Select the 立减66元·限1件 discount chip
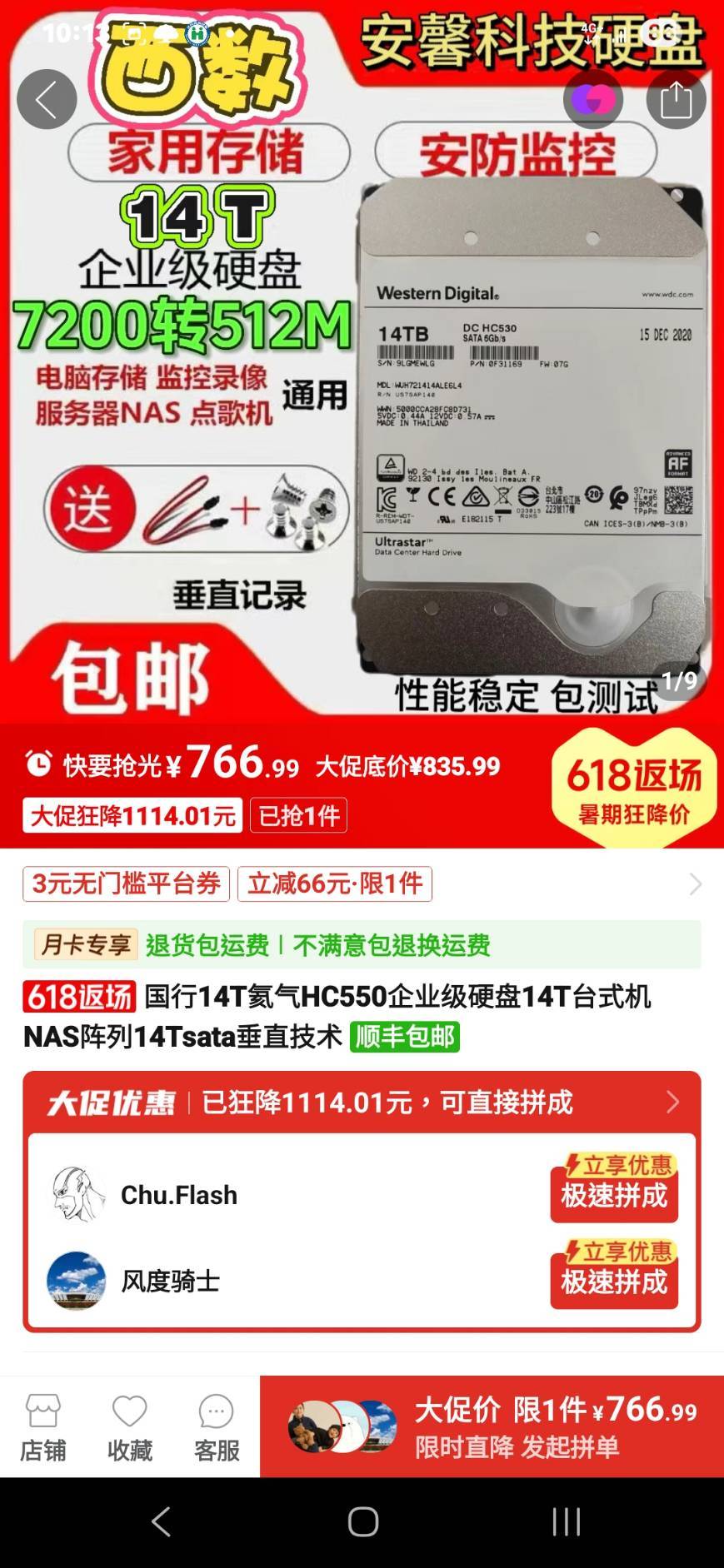Screen dimensions: 724x1568 [335, 884]
